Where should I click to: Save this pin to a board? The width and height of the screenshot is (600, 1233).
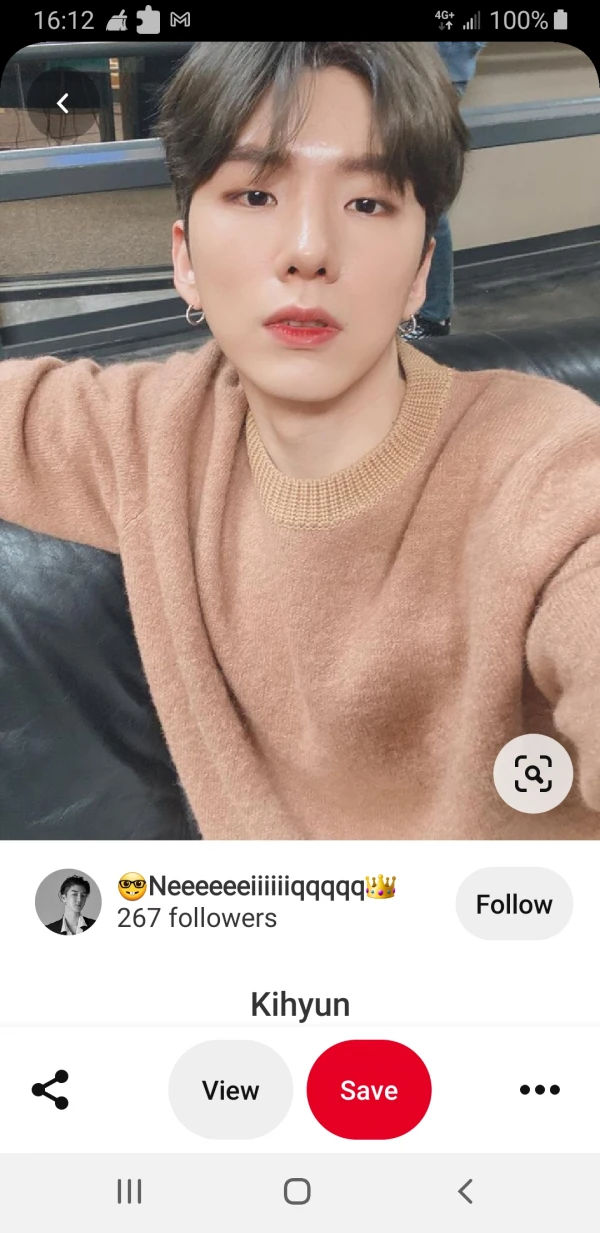(x=369, y=1090)
